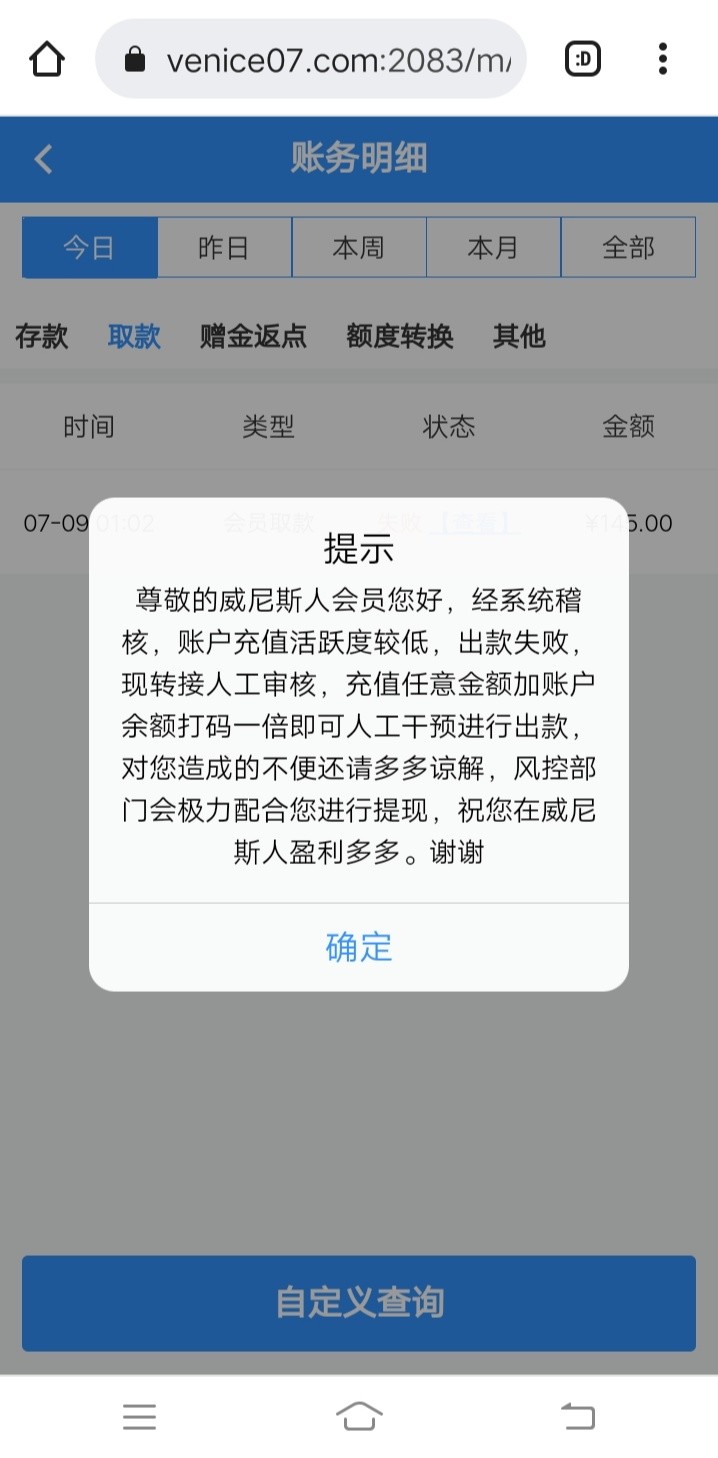The image size is (718, 1458).
Task: Open the 取款 records tab
Action: click(134, 336)
